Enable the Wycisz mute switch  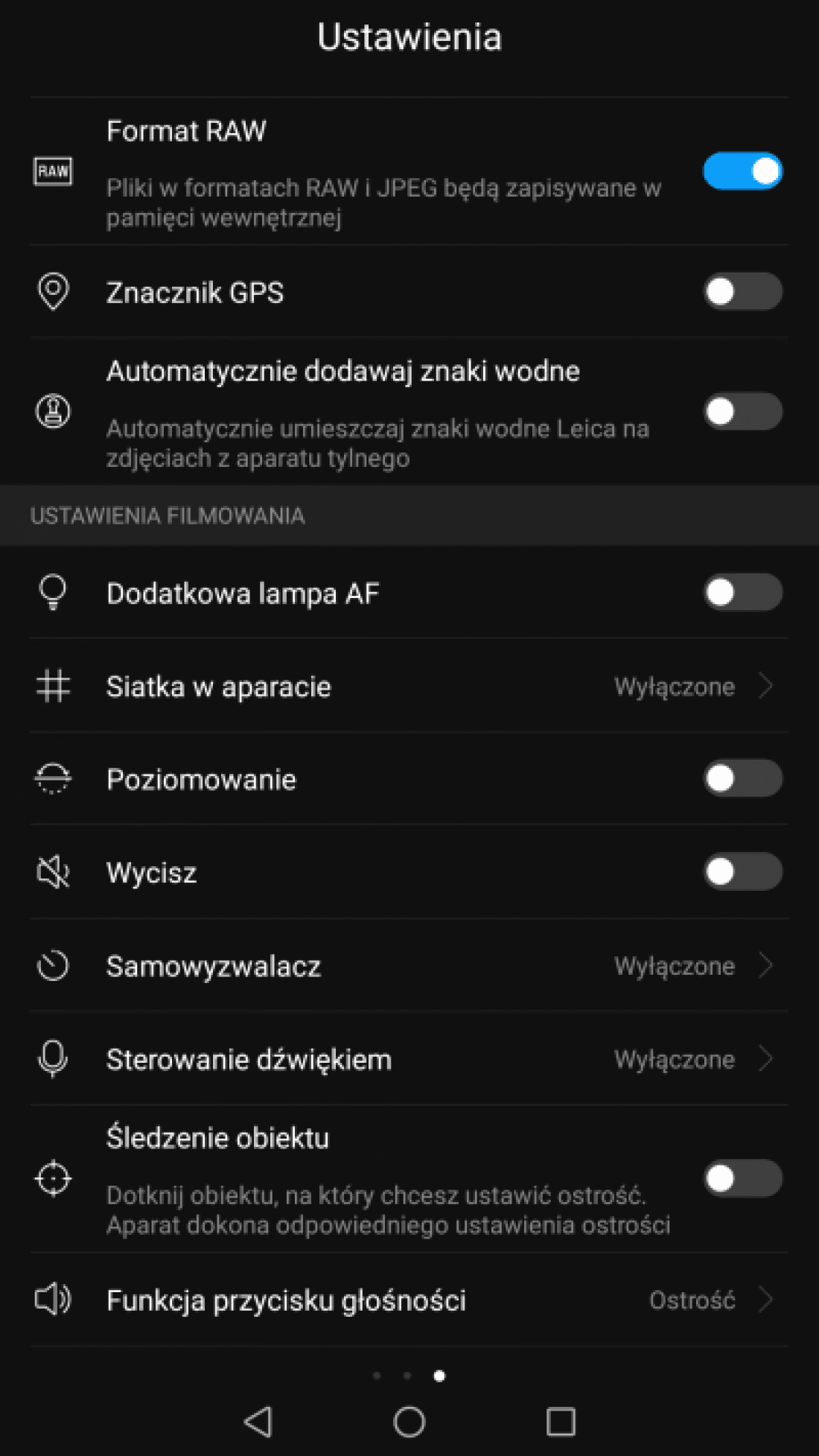pyautogui.click(x=742, y=872)
